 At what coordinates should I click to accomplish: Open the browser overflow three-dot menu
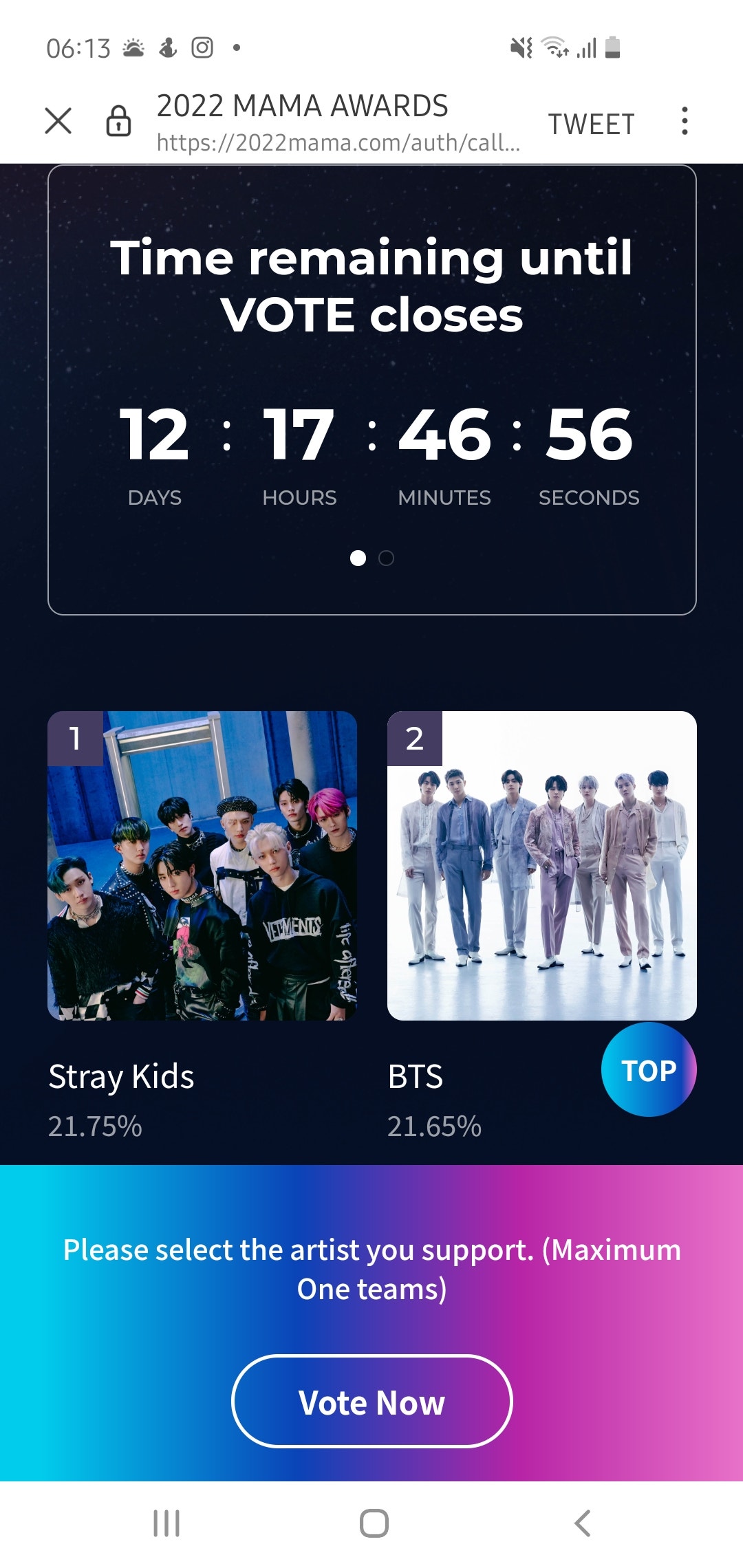684,122
